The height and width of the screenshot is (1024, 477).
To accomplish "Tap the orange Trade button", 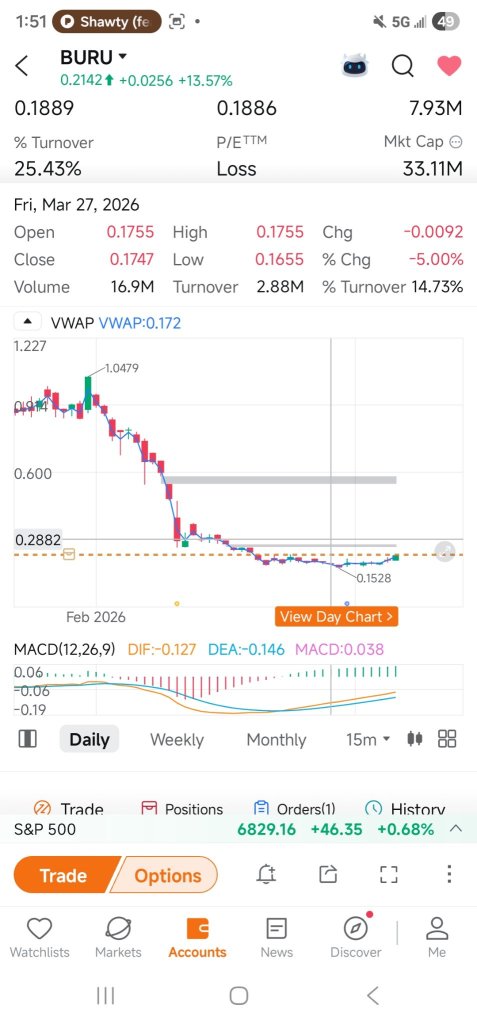I will 63,875.
